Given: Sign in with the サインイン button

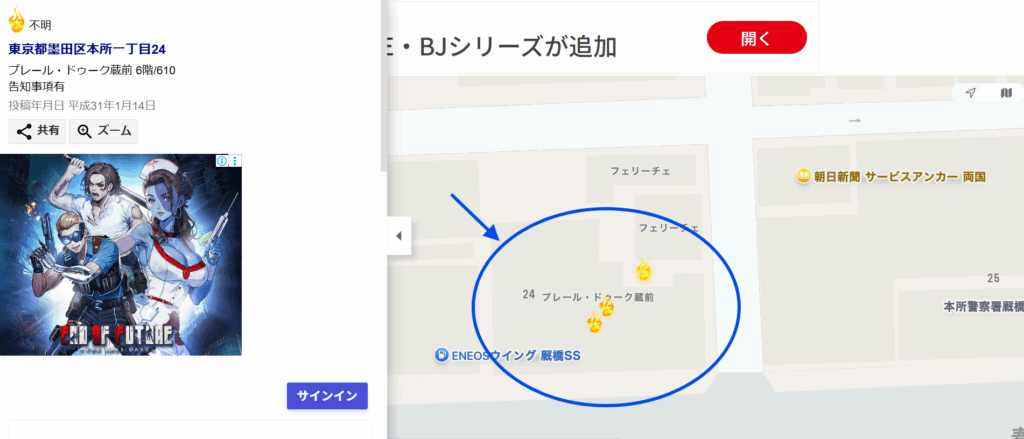Looking at the screenshot, I should [x=327, y=395].
